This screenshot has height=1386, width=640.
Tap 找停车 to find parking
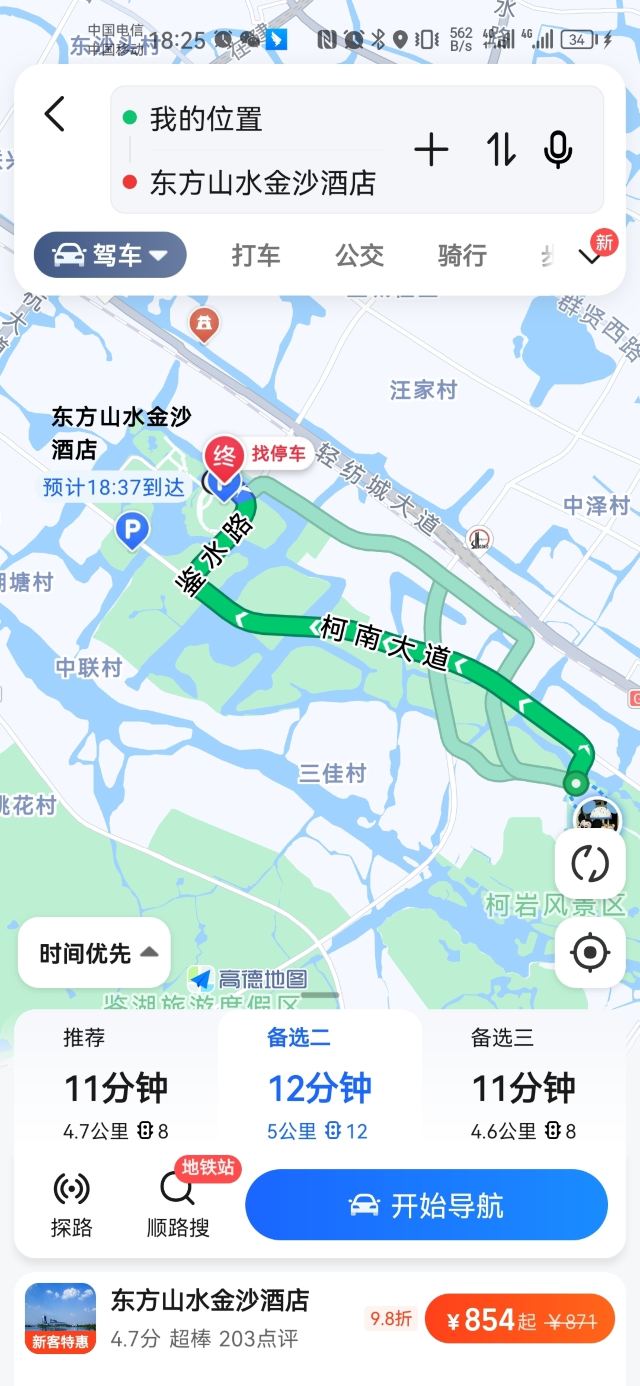[278, 454]
